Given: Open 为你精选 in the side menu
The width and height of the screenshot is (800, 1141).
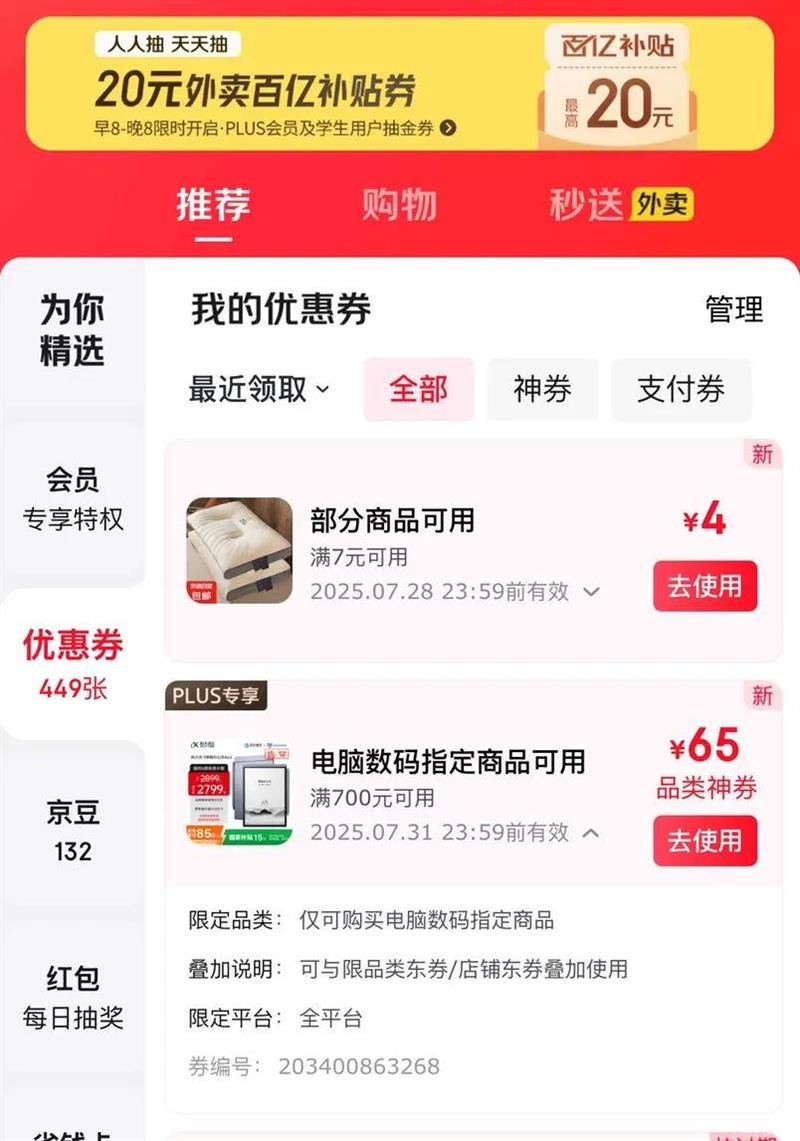Looking at the screenshot, I should tap(72, 330).
